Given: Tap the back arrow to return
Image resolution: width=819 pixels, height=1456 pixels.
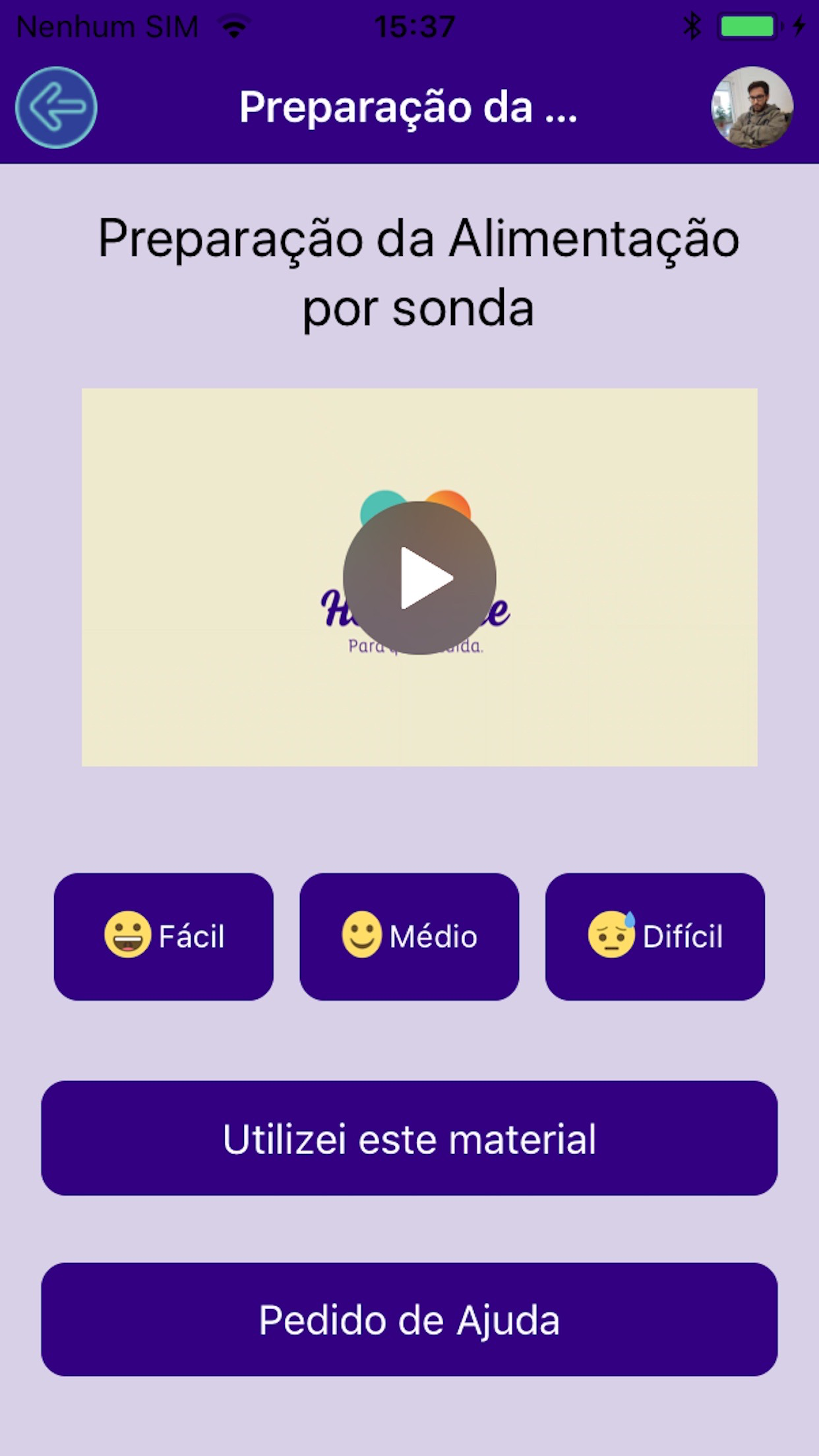Looking at the screenshot, I should [x=56, y=106].
